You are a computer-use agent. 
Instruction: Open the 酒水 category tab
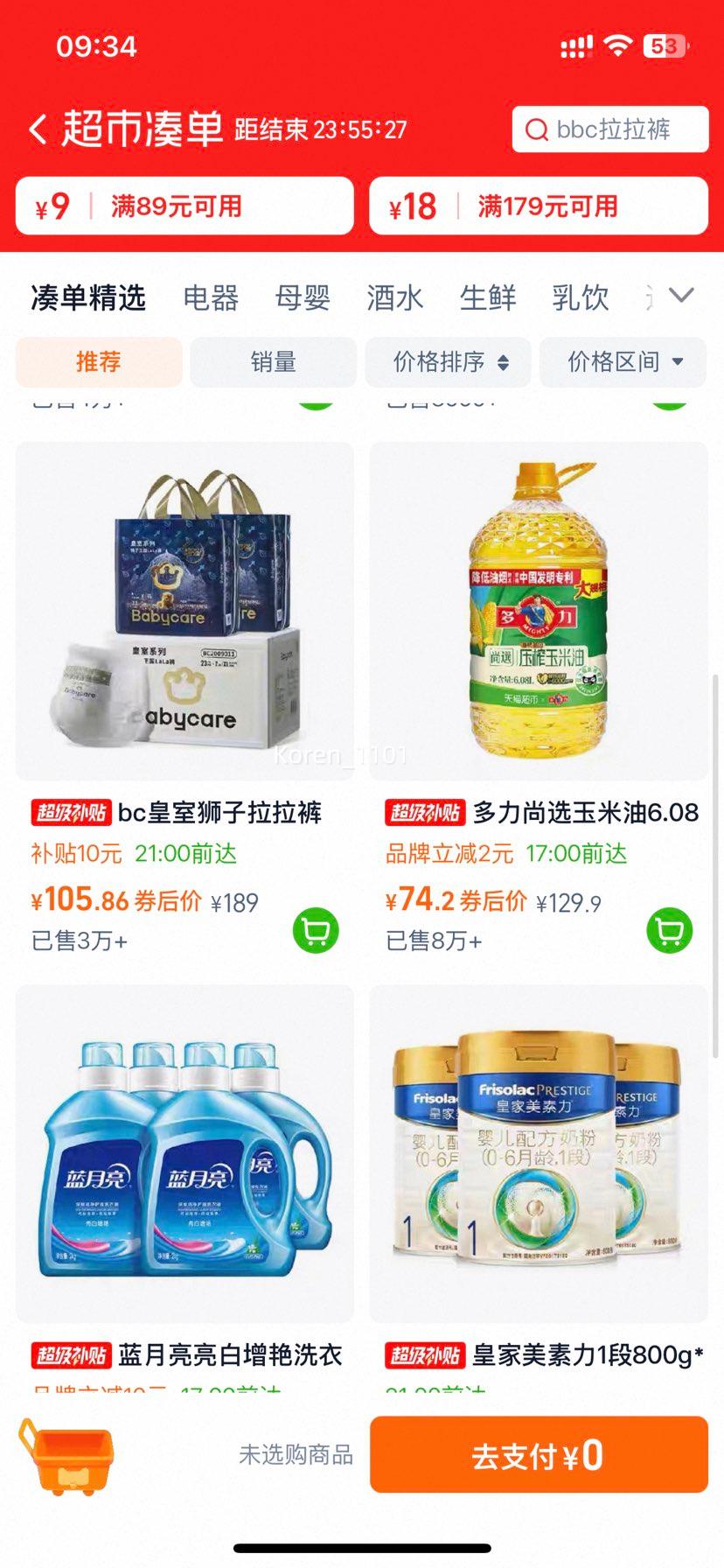coord(395,298)
